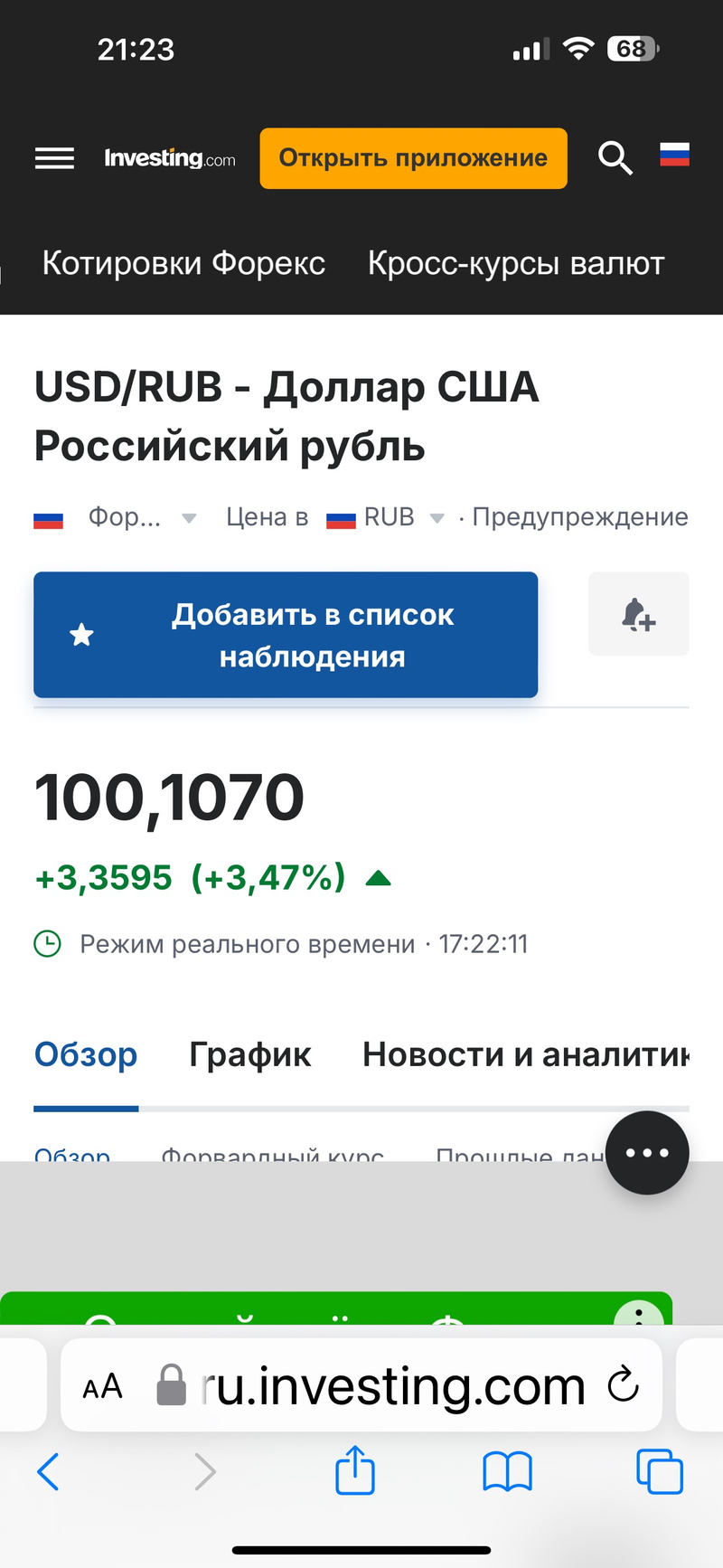This screenshot has width=723, height=1568.
Task: Tap the Открыть приложение button
Action: [413, 158]
